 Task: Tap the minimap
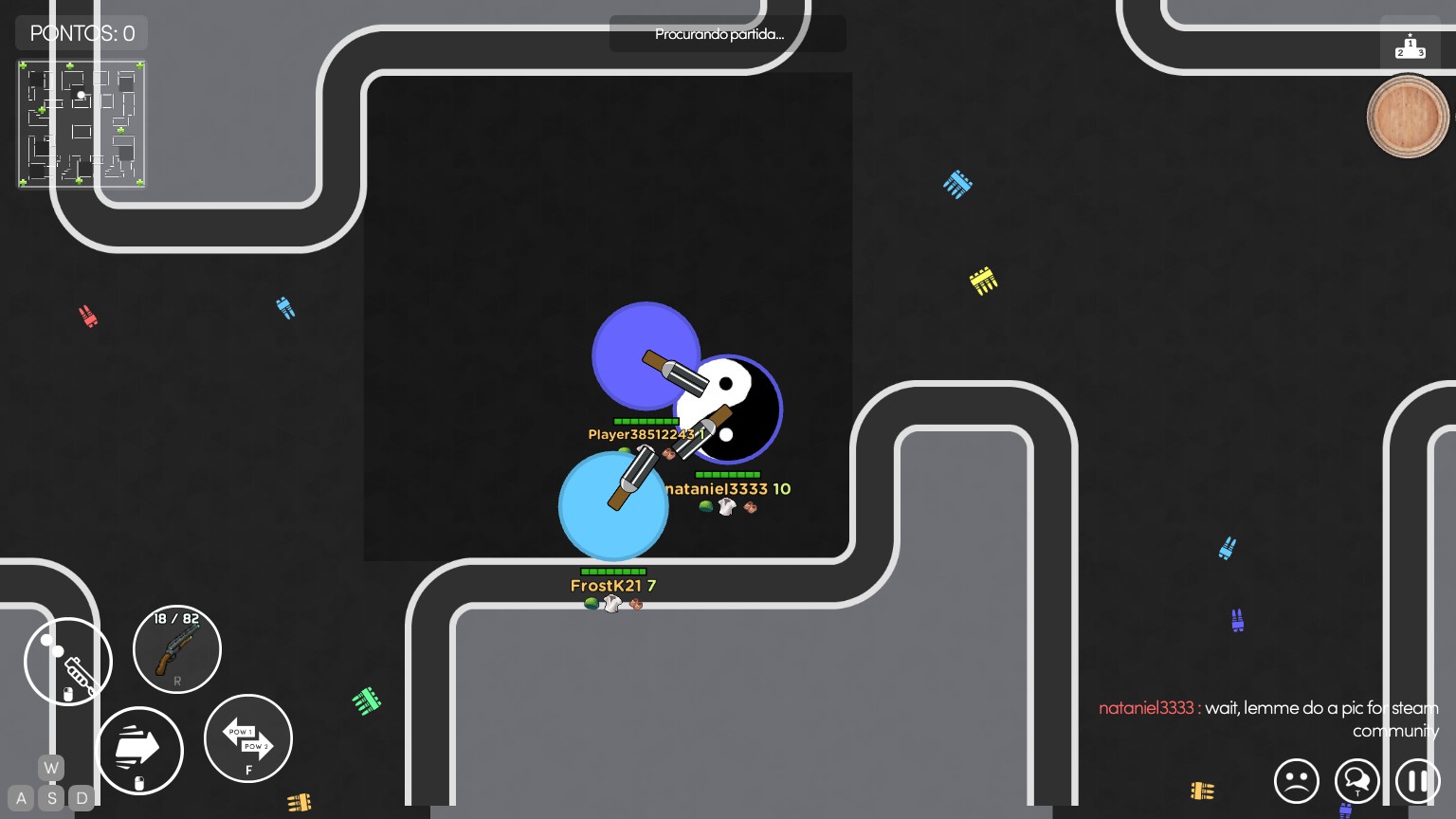click(x=82, y=124)
